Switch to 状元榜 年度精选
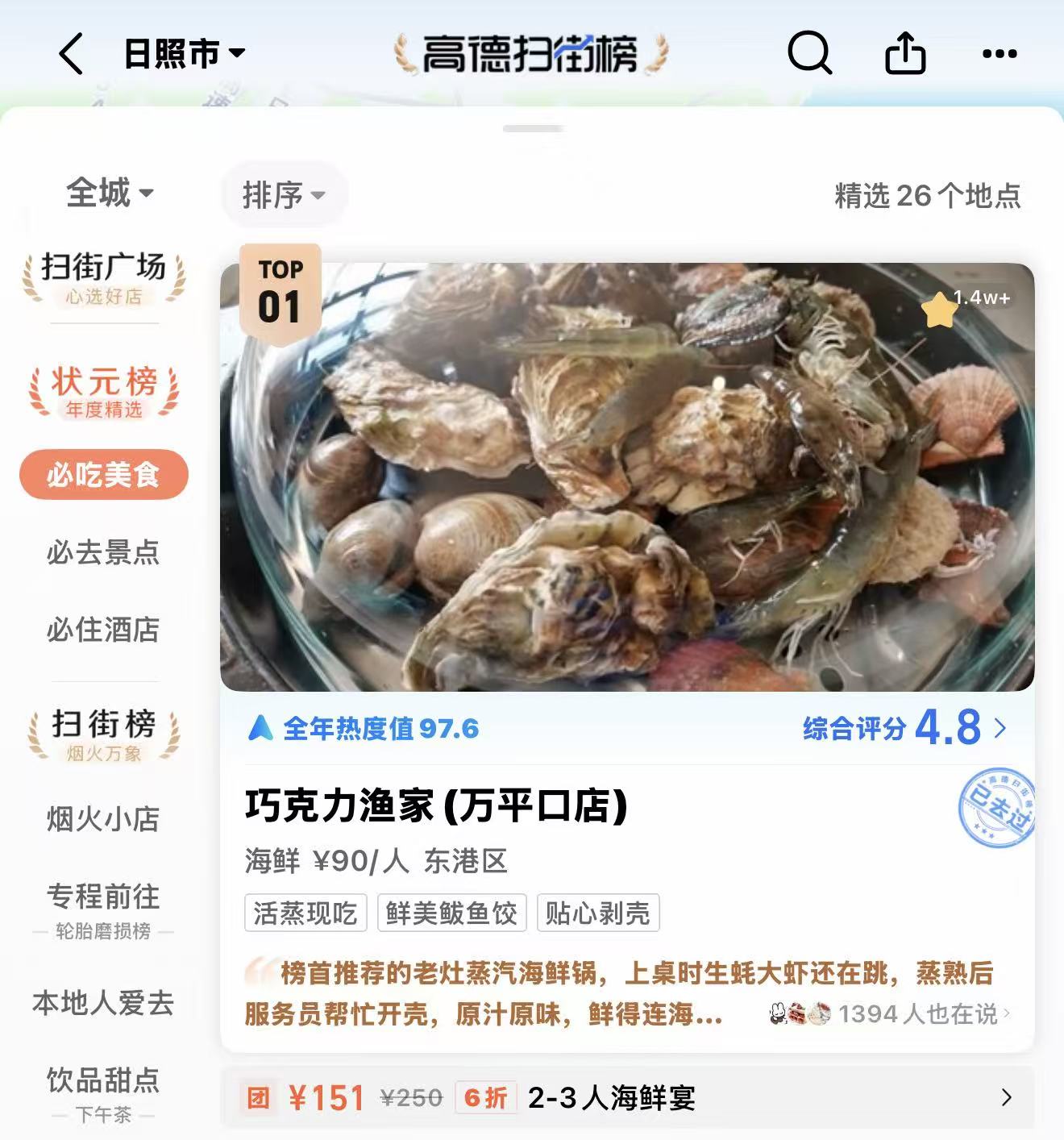The width and height of the screenshot is (1064, 1140). 103,391
